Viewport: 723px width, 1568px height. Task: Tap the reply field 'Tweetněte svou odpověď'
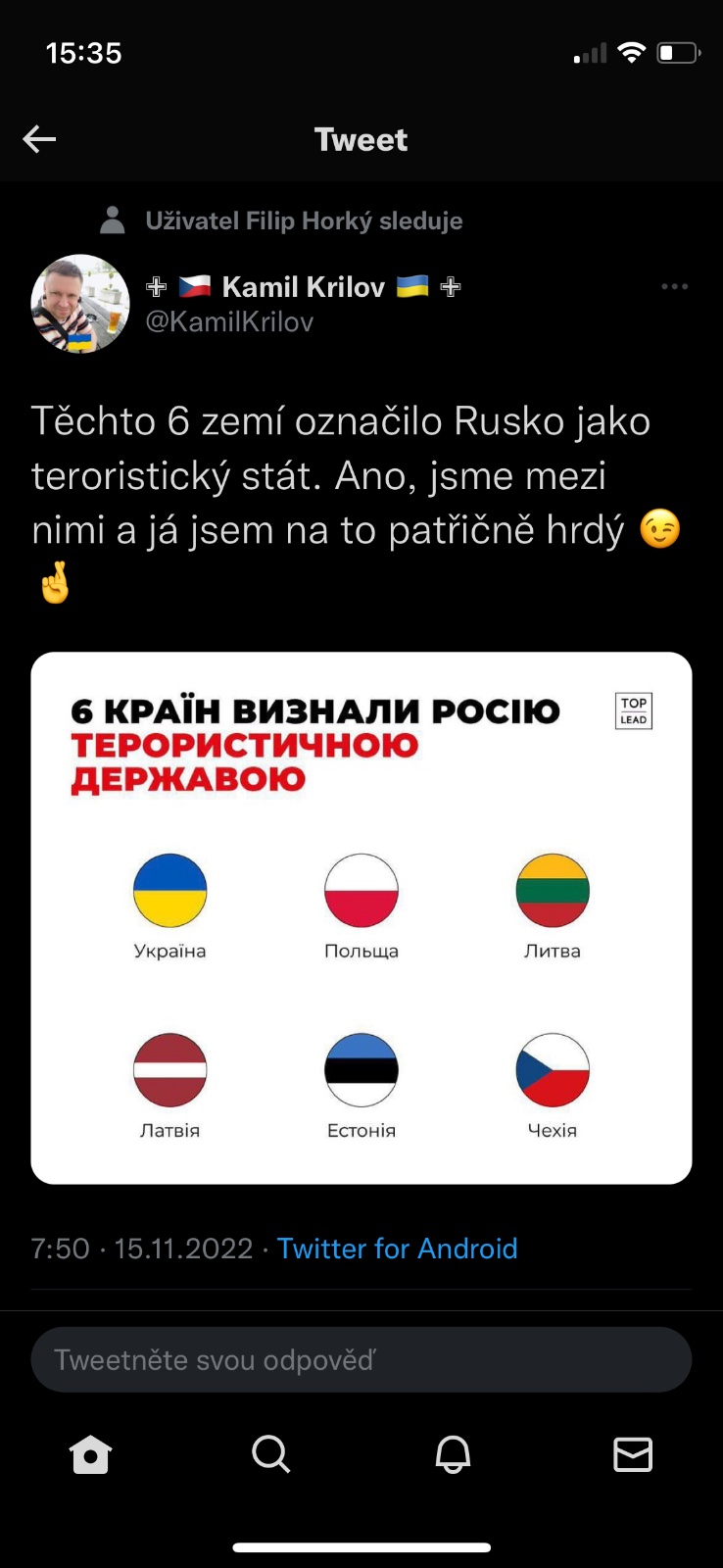[361, 1359]
